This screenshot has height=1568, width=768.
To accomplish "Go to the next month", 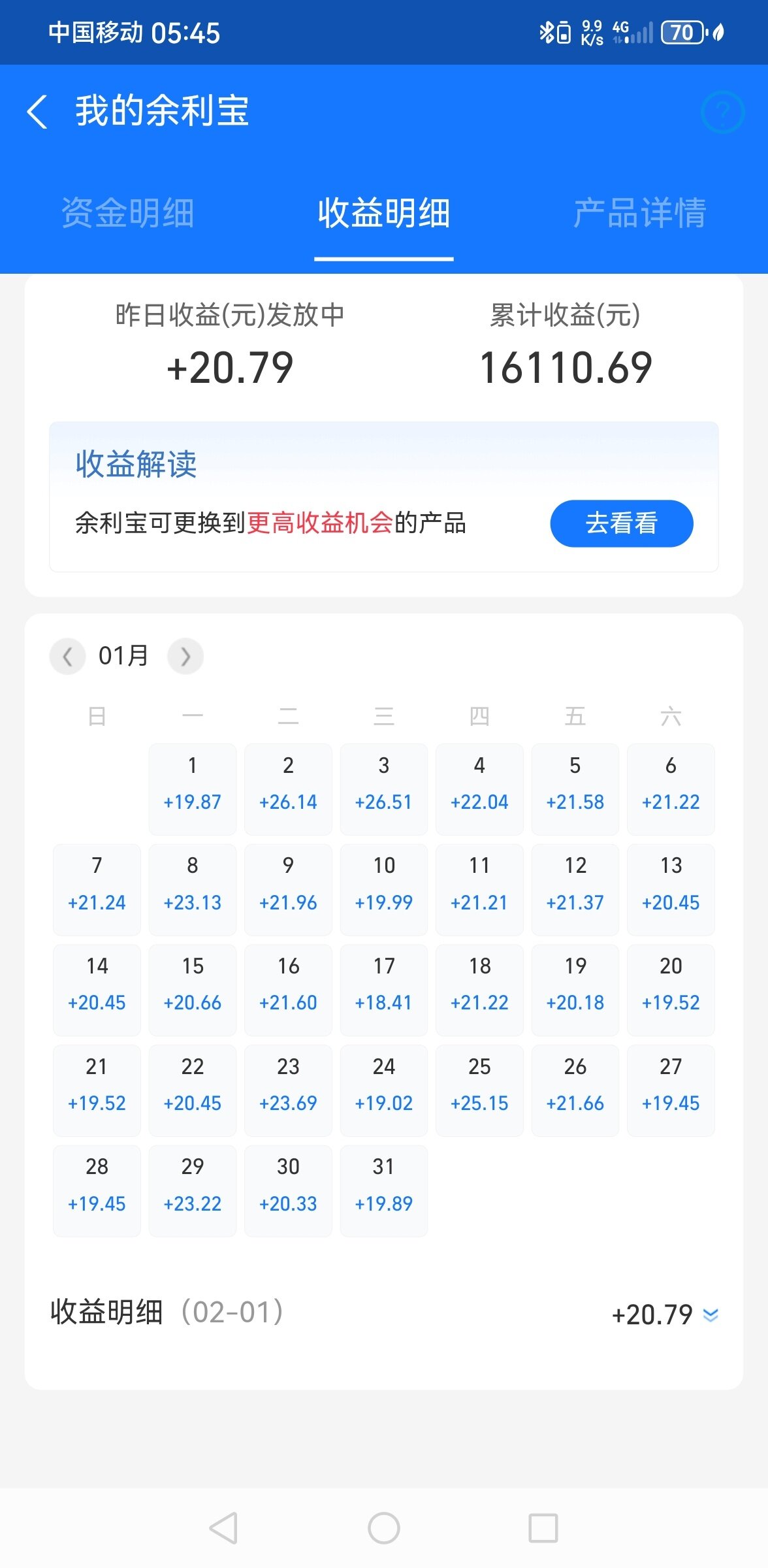I will click(185, 656).
